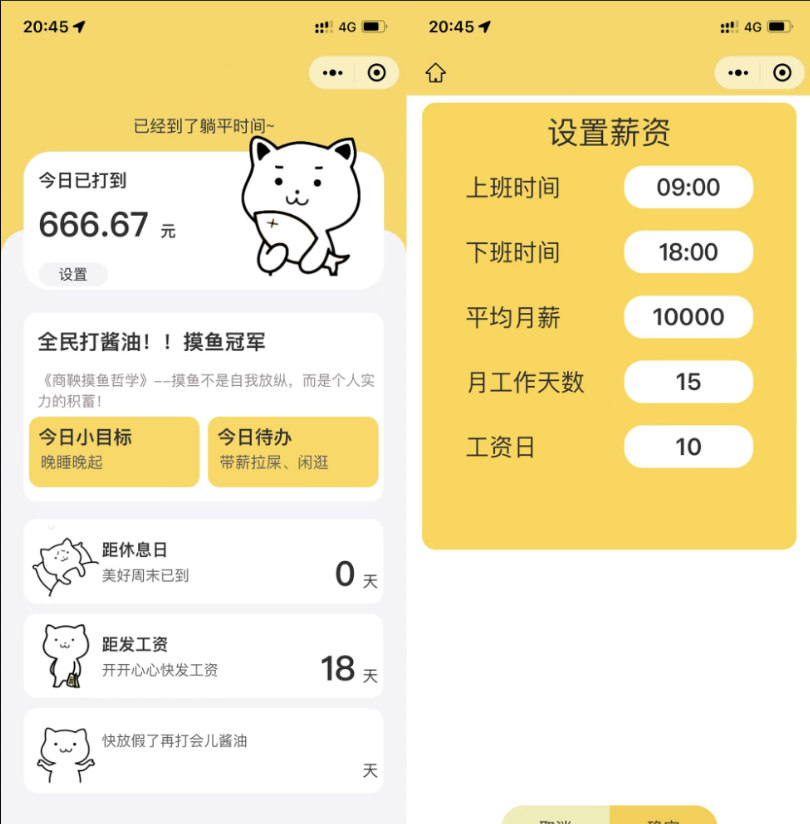Close the mini program from the 设置薪资 page
The image size is (810, 824).
782,73
